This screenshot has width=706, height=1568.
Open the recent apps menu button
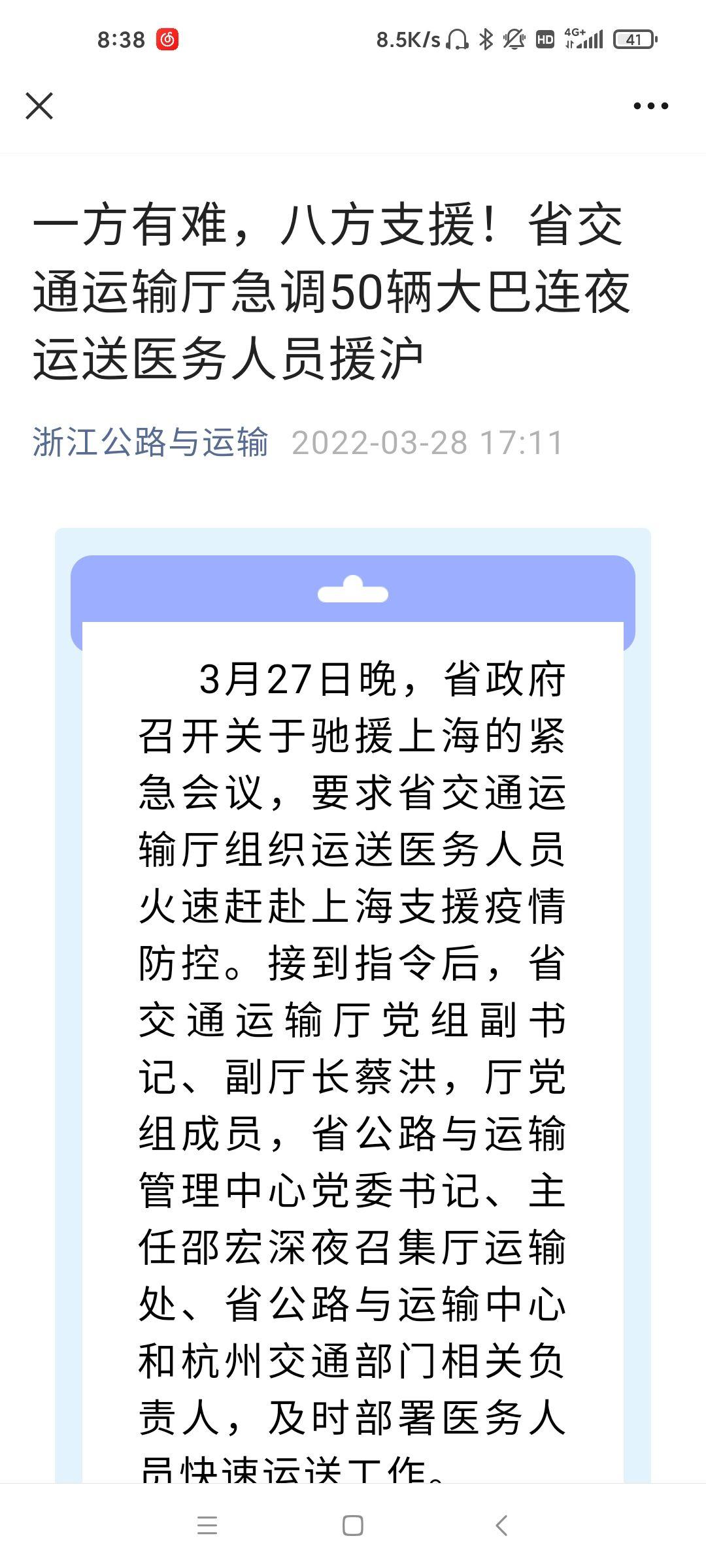[207, 1526]
